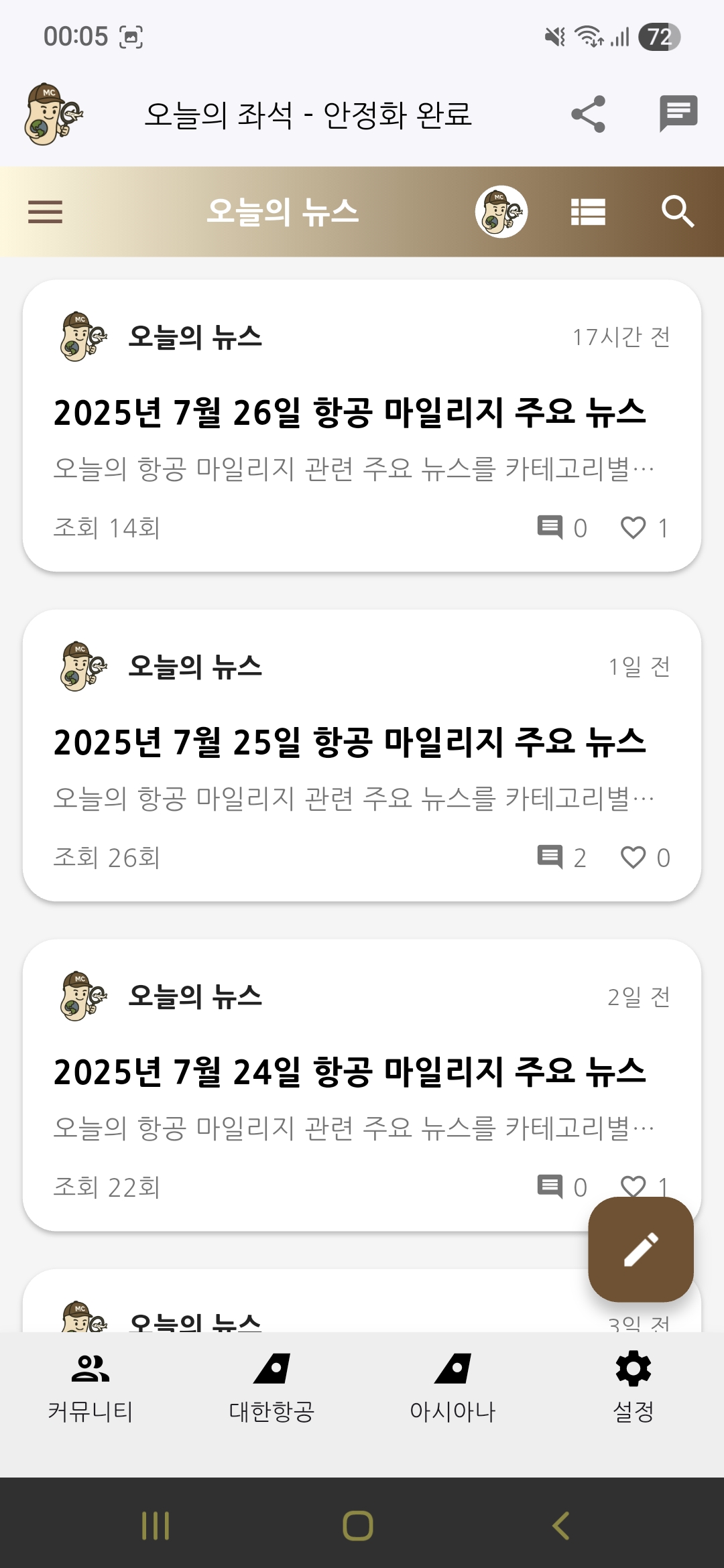
Task: Tap the pencil button to write a post
Action: (641, 1252)
